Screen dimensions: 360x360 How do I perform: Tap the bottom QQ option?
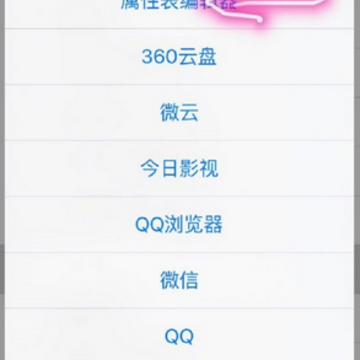pyautogui.click(x=179, y=335)
